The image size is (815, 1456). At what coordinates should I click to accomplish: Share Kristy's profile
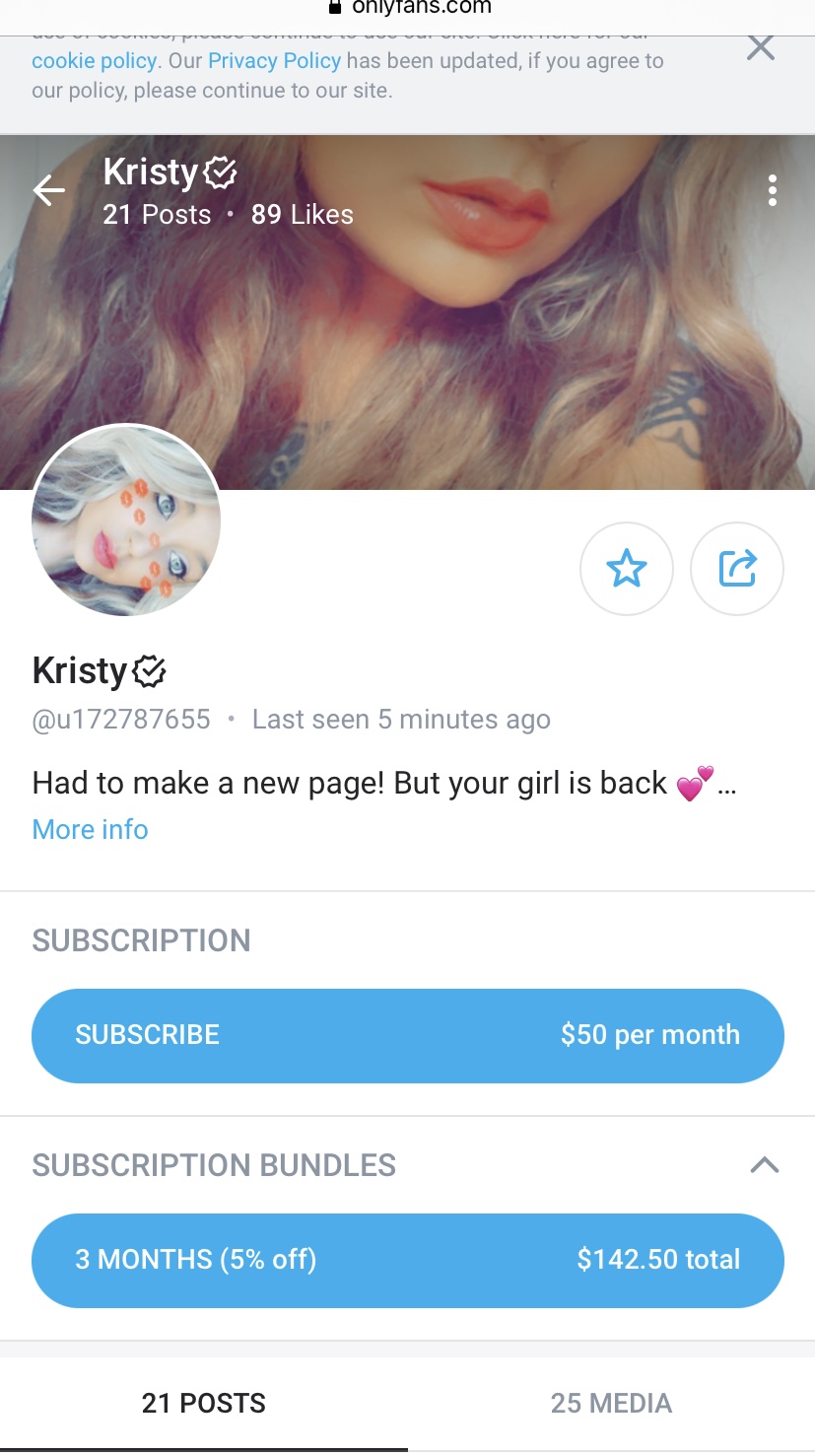[x=737, y=569]
